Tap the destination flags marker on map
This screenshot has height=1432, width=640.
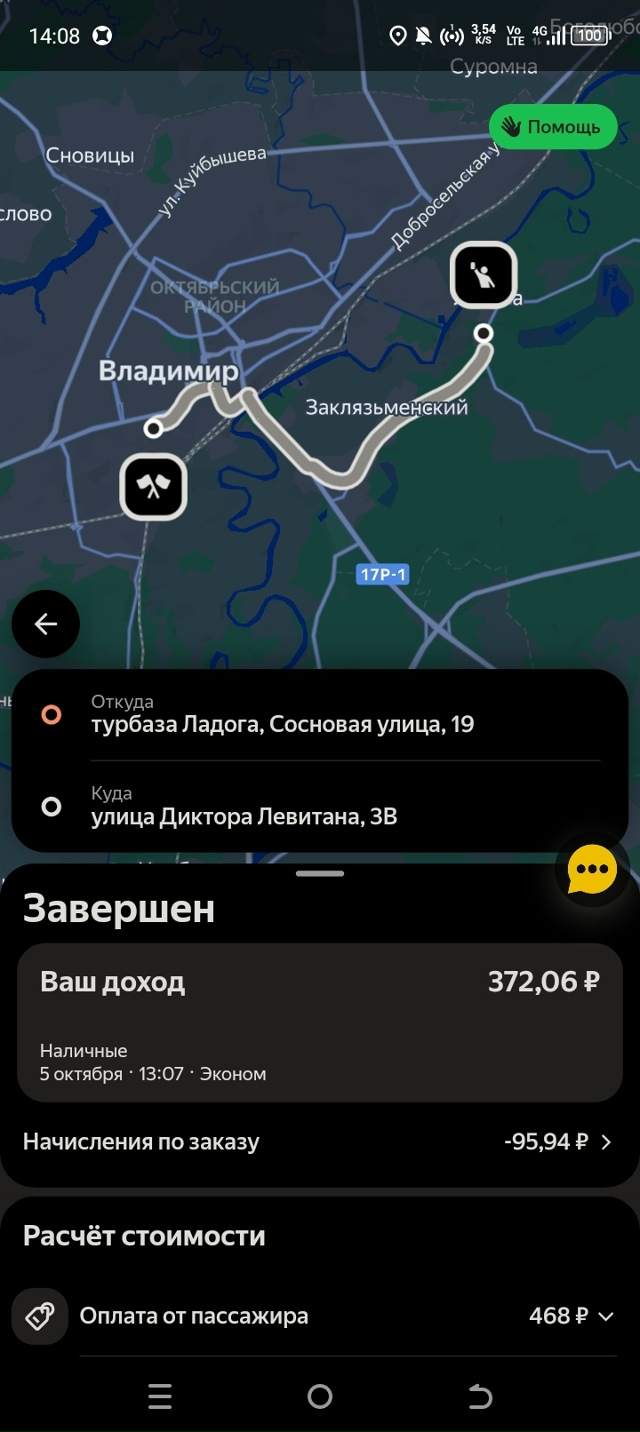[153, 487]
